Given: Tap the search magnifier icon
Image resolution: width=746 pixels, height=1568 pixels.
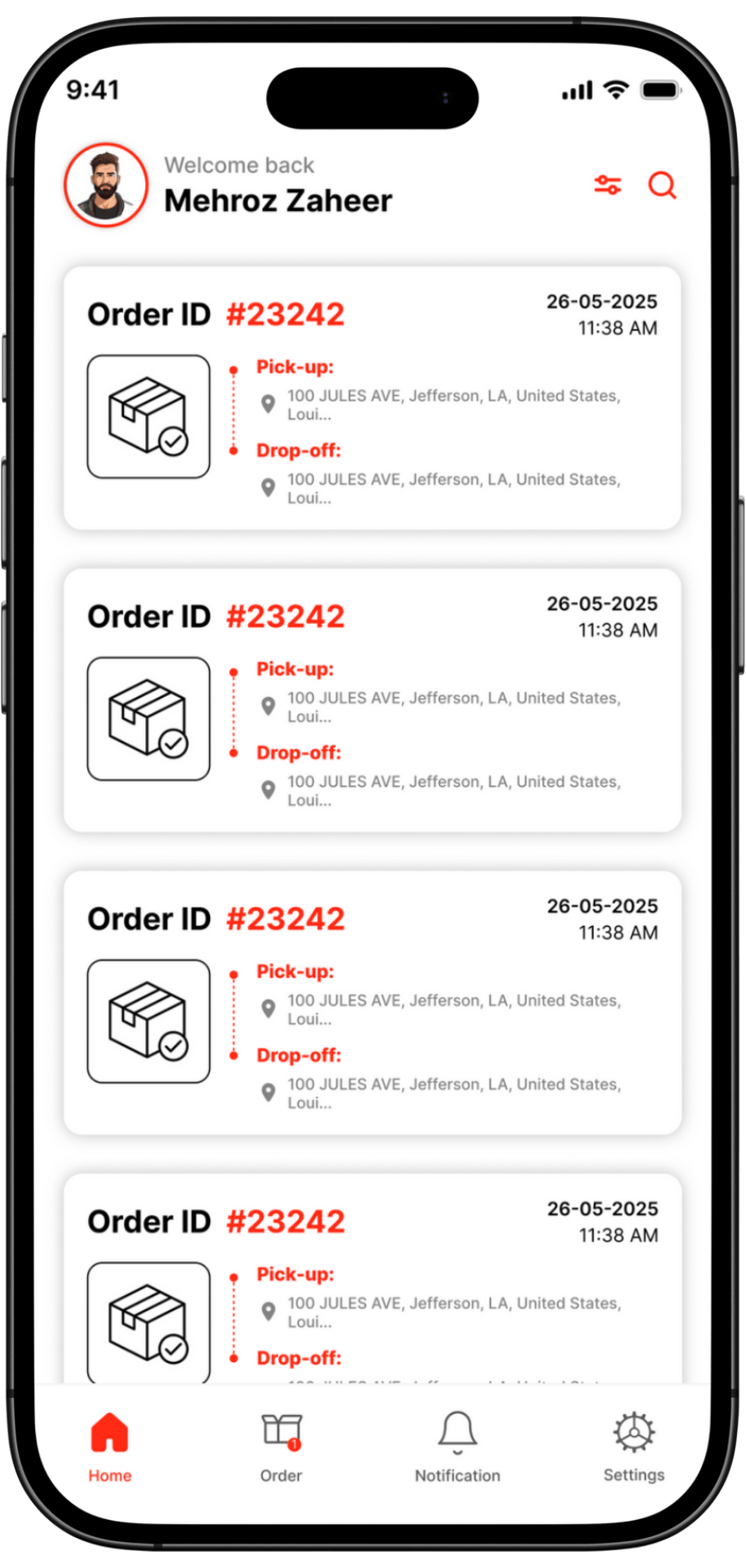Looking at the screenshot, I should (662, 186).
